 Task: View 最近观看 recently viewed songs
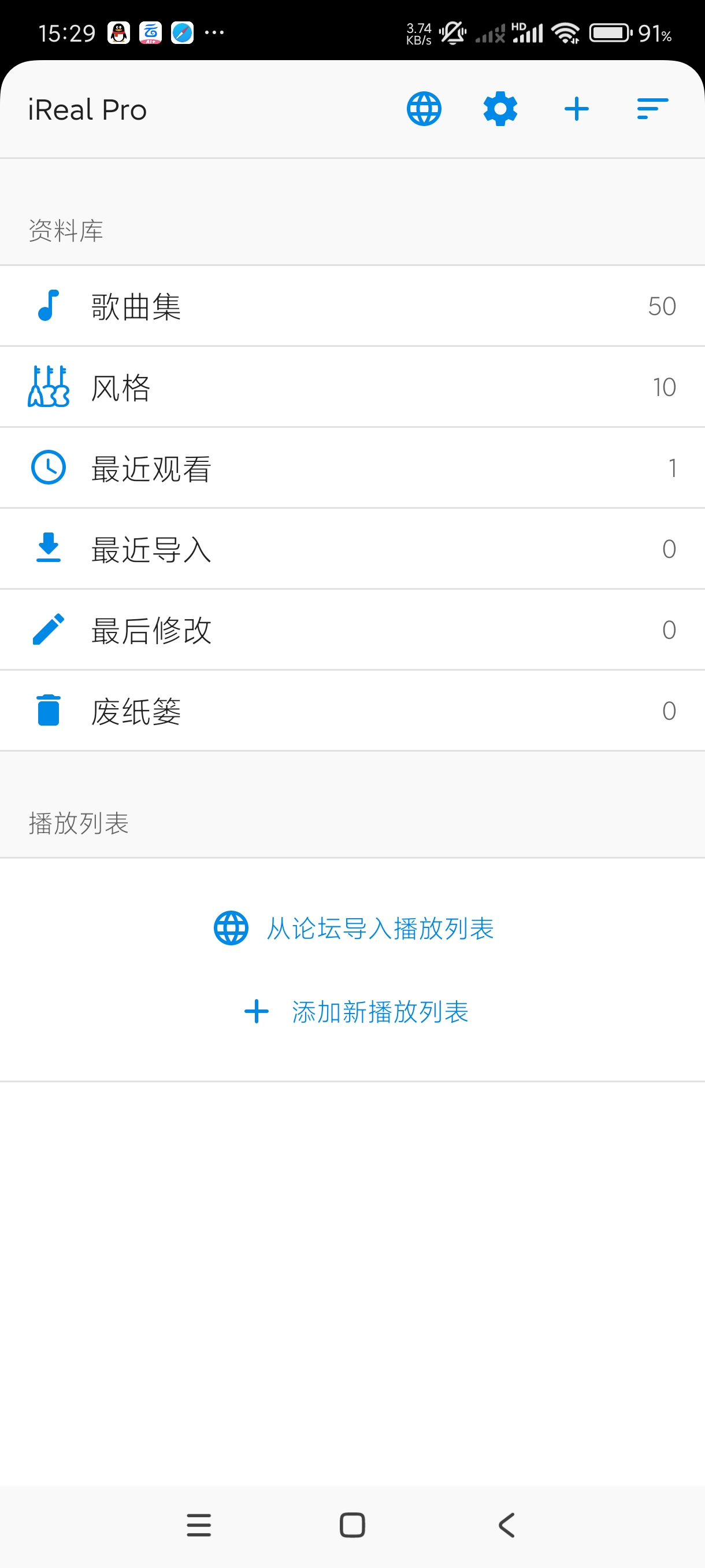pyautogui.click(x=352, y=468)
